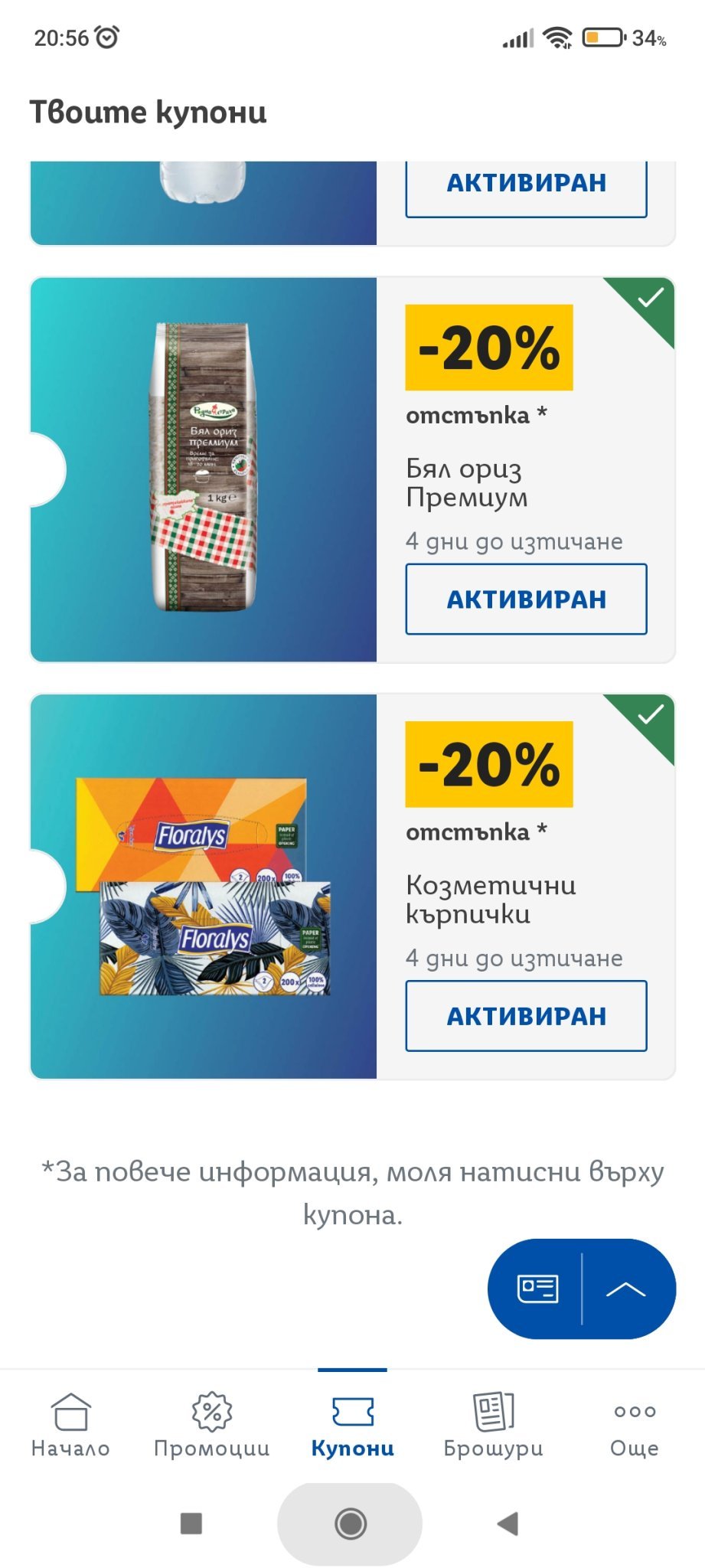705x1568 pixels.
Task: Go back with the system back button
Action: click(x=508, y=1524)
